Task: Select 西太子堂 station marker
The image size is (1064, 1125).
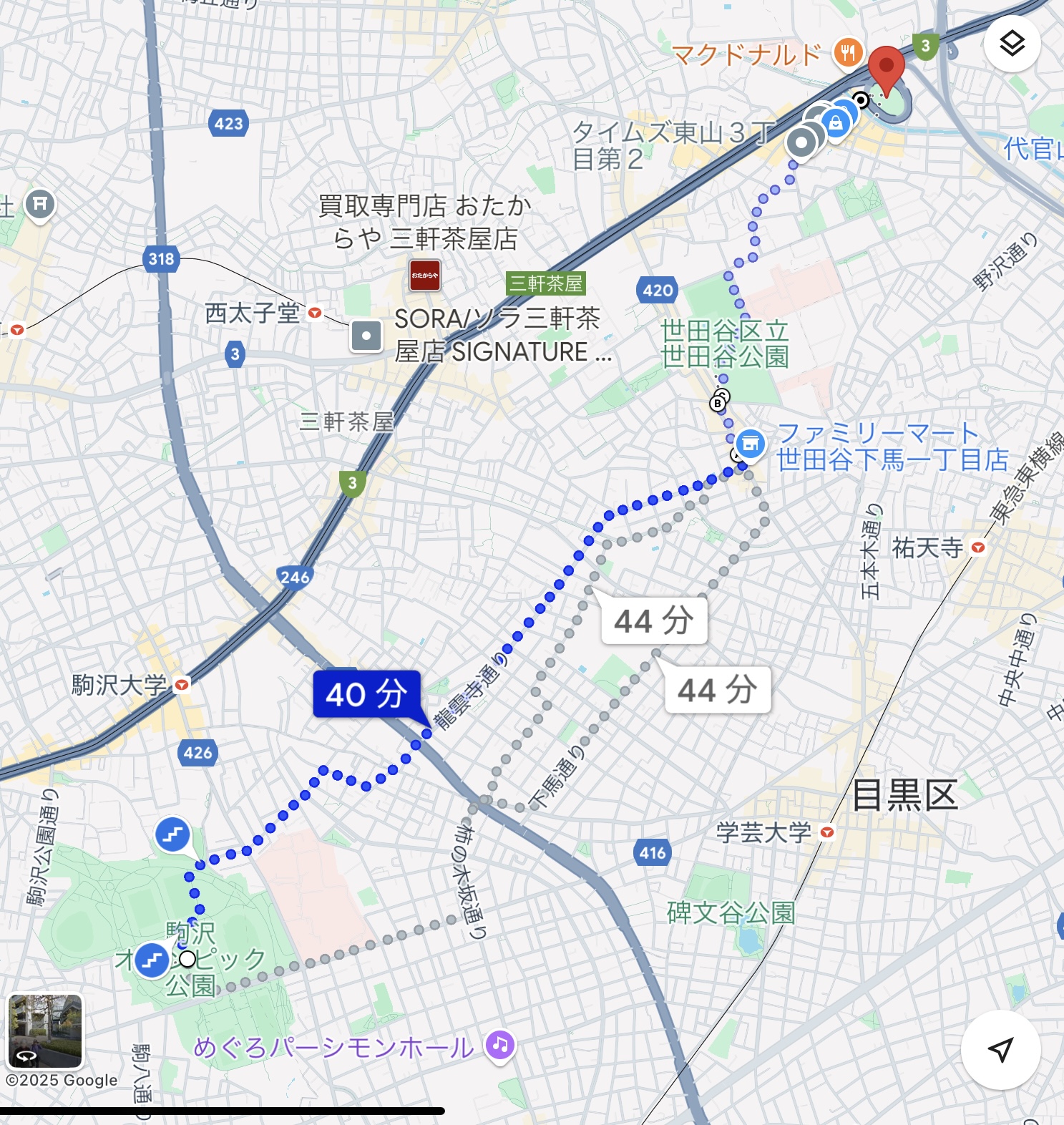Action: [x=315, y=313]
